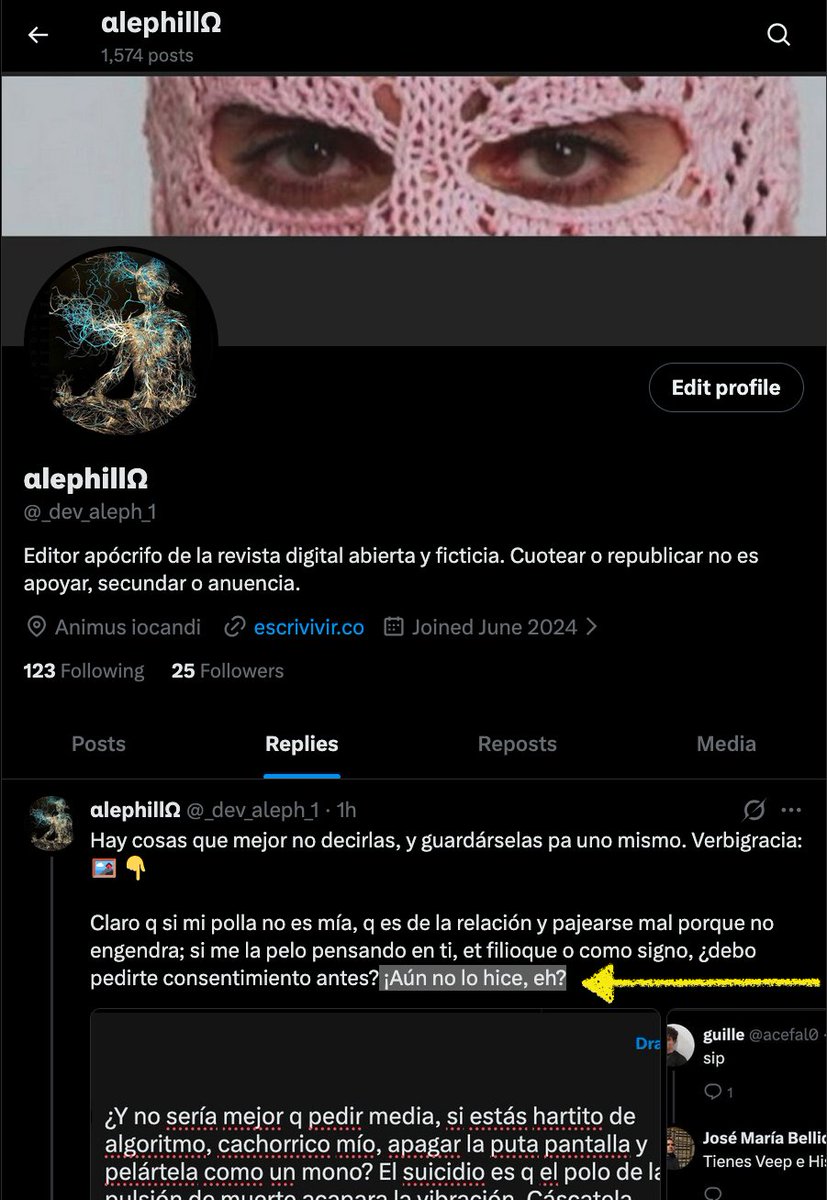Screen dimensions: 827x1200
Task: Open the search icon in header
Action: click(778, 35)
